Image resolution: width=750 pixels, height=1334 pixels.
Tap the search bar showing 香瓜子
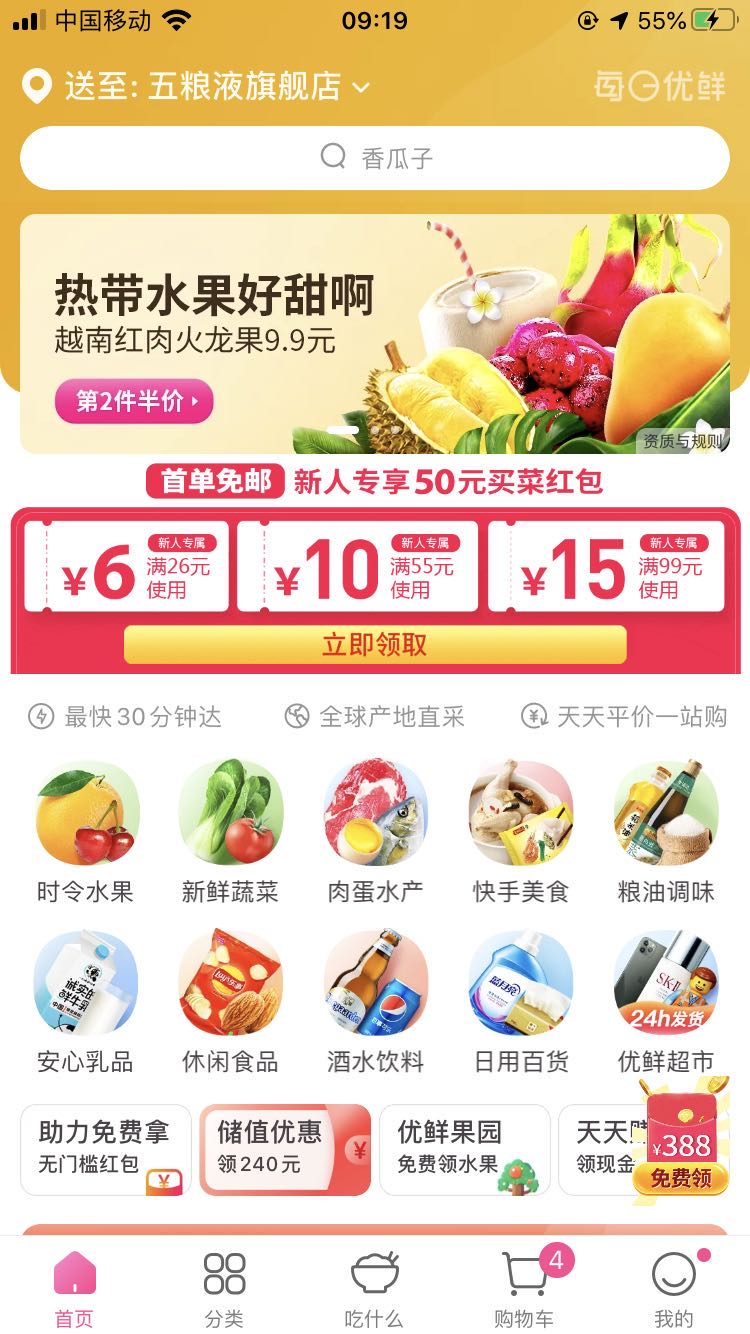pyautogui.click(x=375, y=157)
